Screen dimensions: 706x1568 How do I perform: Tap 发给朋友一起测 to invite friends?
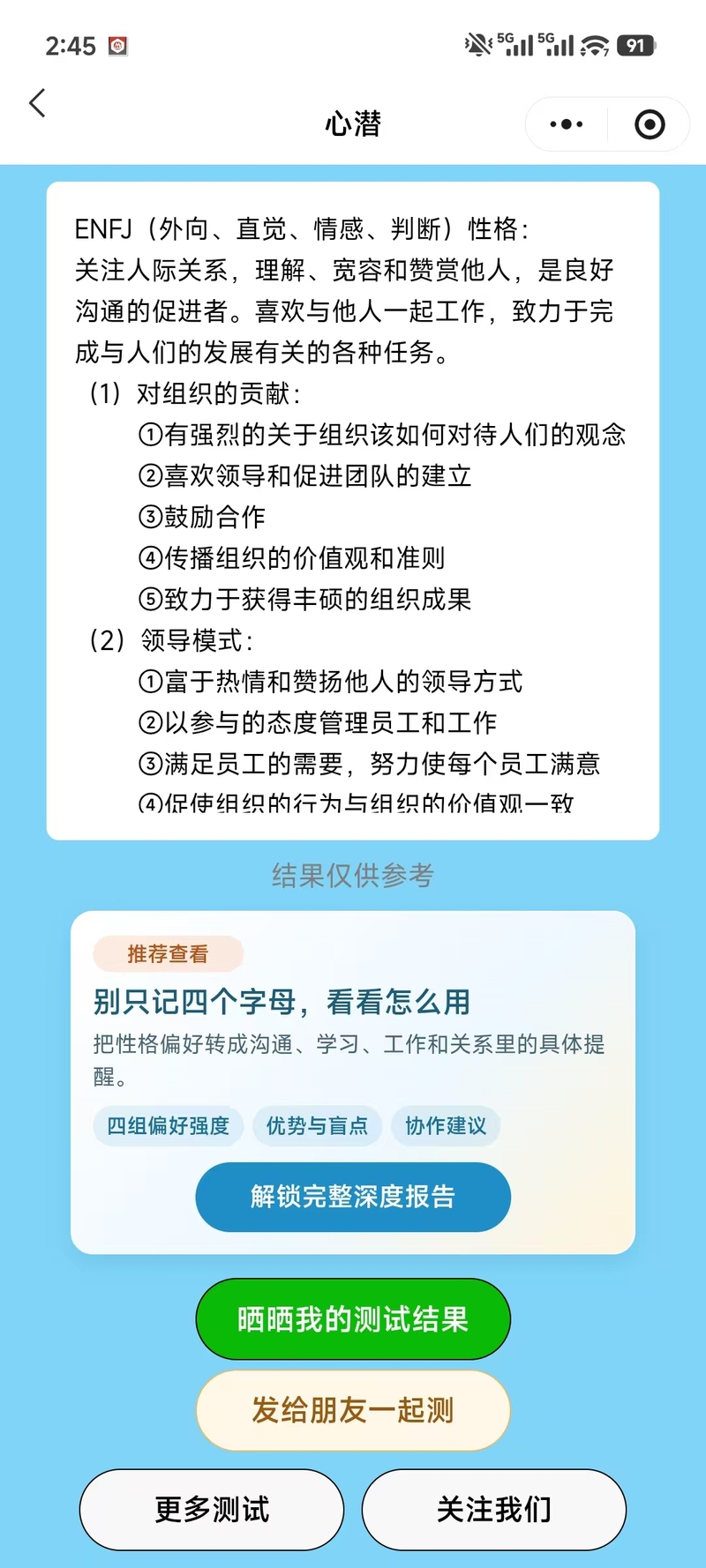click(x=353, y=1410)
